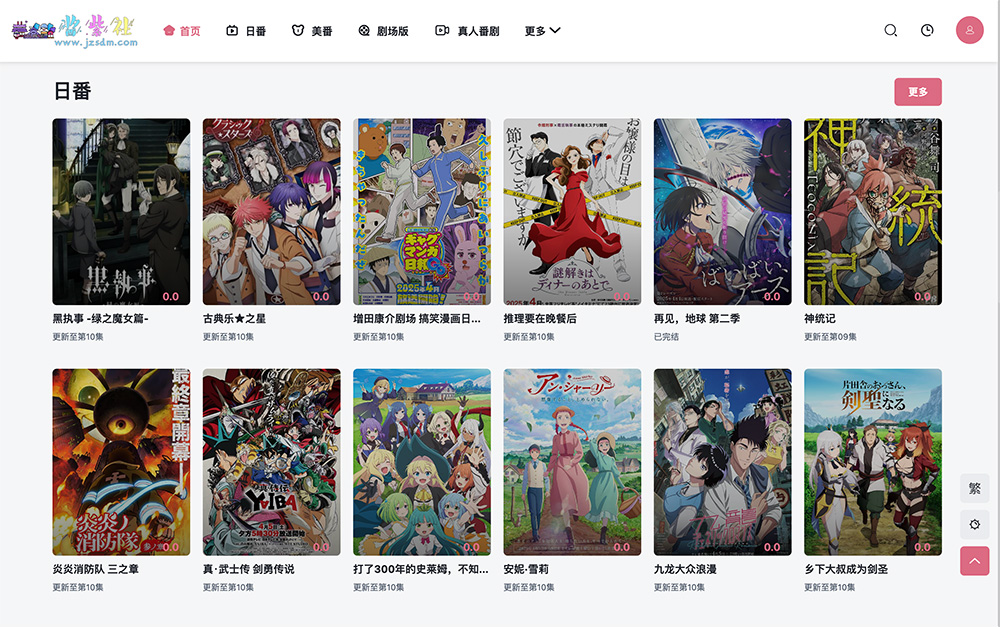Open watch history clock icon

927,30
